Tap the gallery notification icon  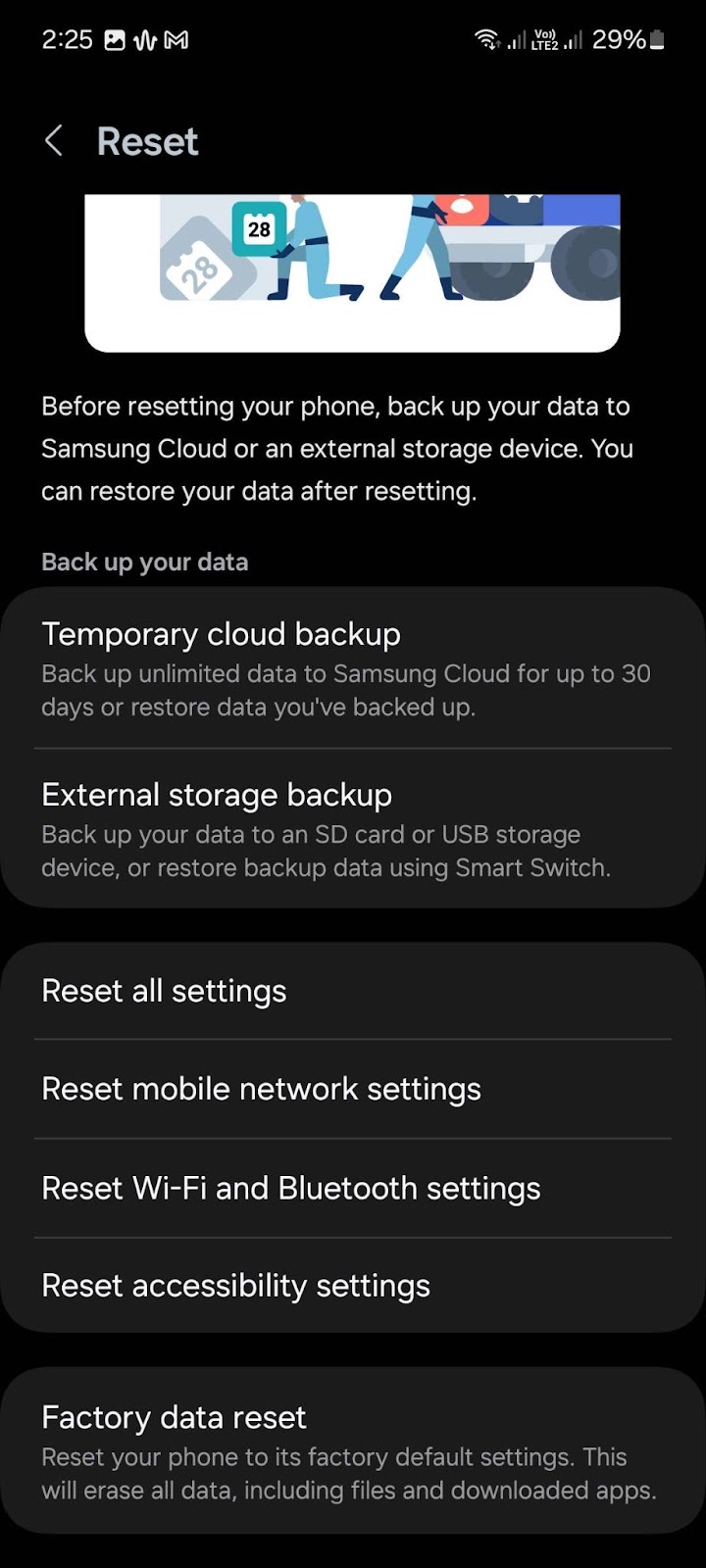point(113,40)
